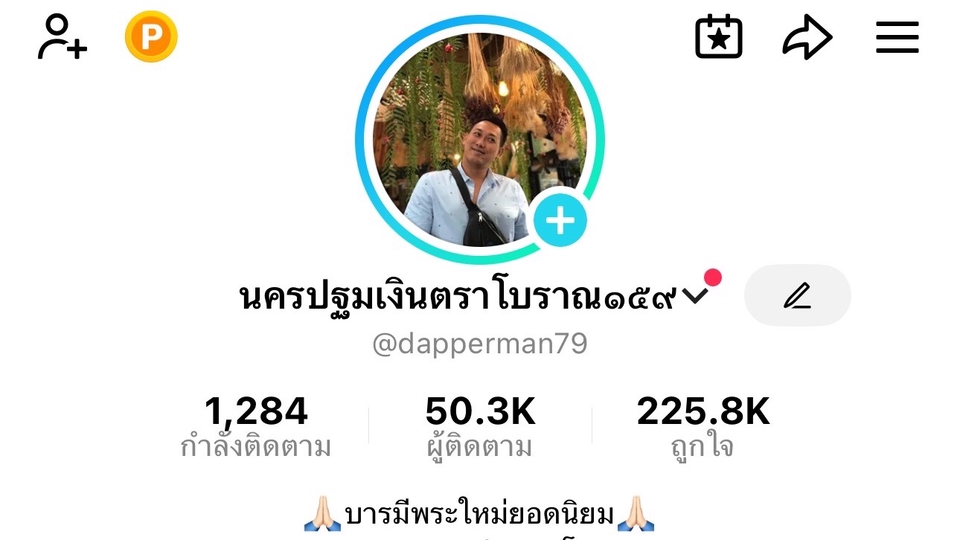Open the add friends icon
This screenshot has width=960, height=540.
pyautogui.click(x=63, y=37)
